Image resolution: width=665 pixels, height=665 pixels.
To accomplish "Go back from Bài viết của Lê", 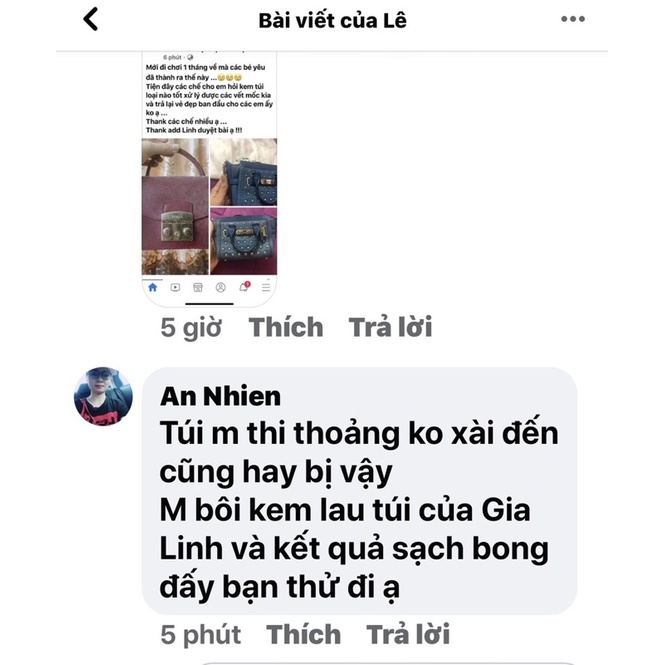I will [x=91, y=19].
